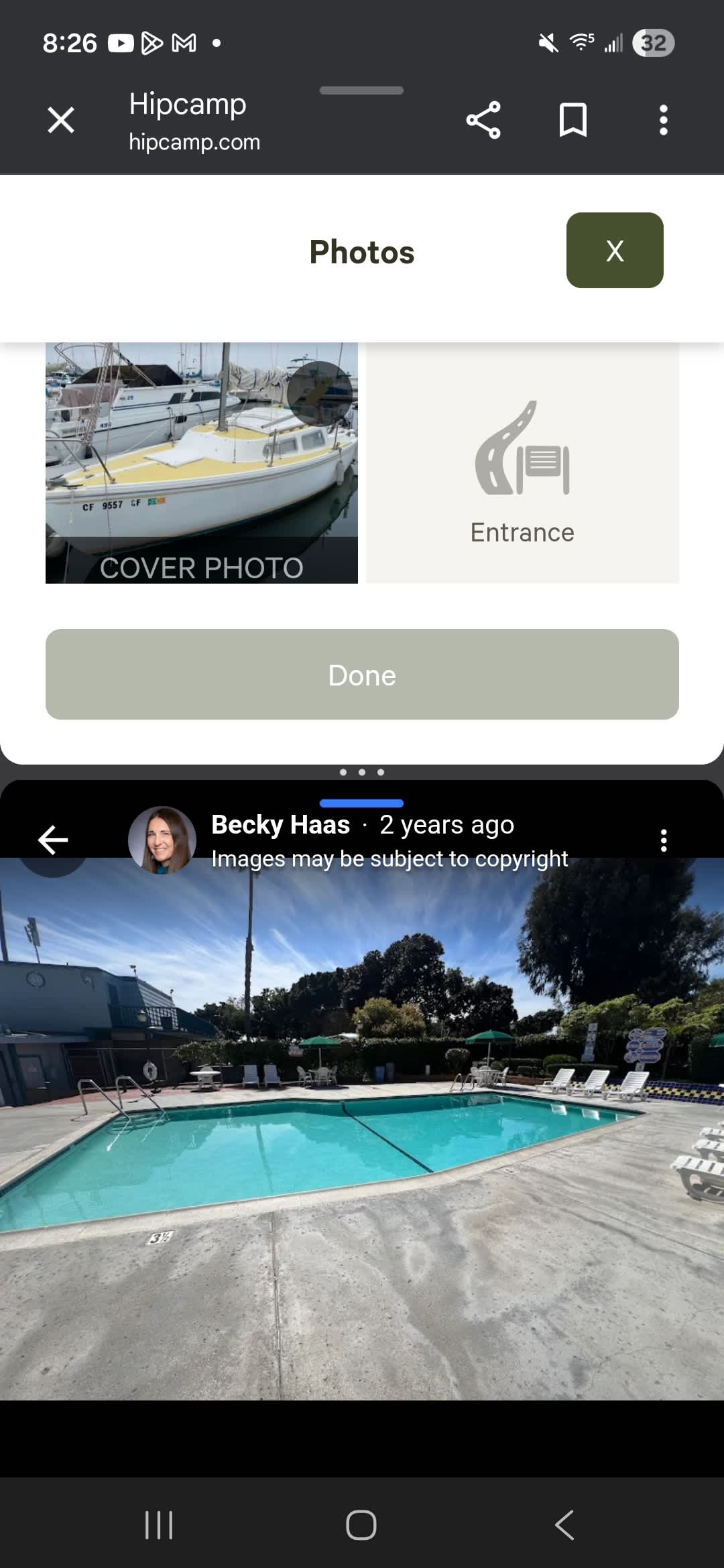Dismiss the Photos dialog with X
The width and height of the screenshot is (724, 1568).
point(615,251)
